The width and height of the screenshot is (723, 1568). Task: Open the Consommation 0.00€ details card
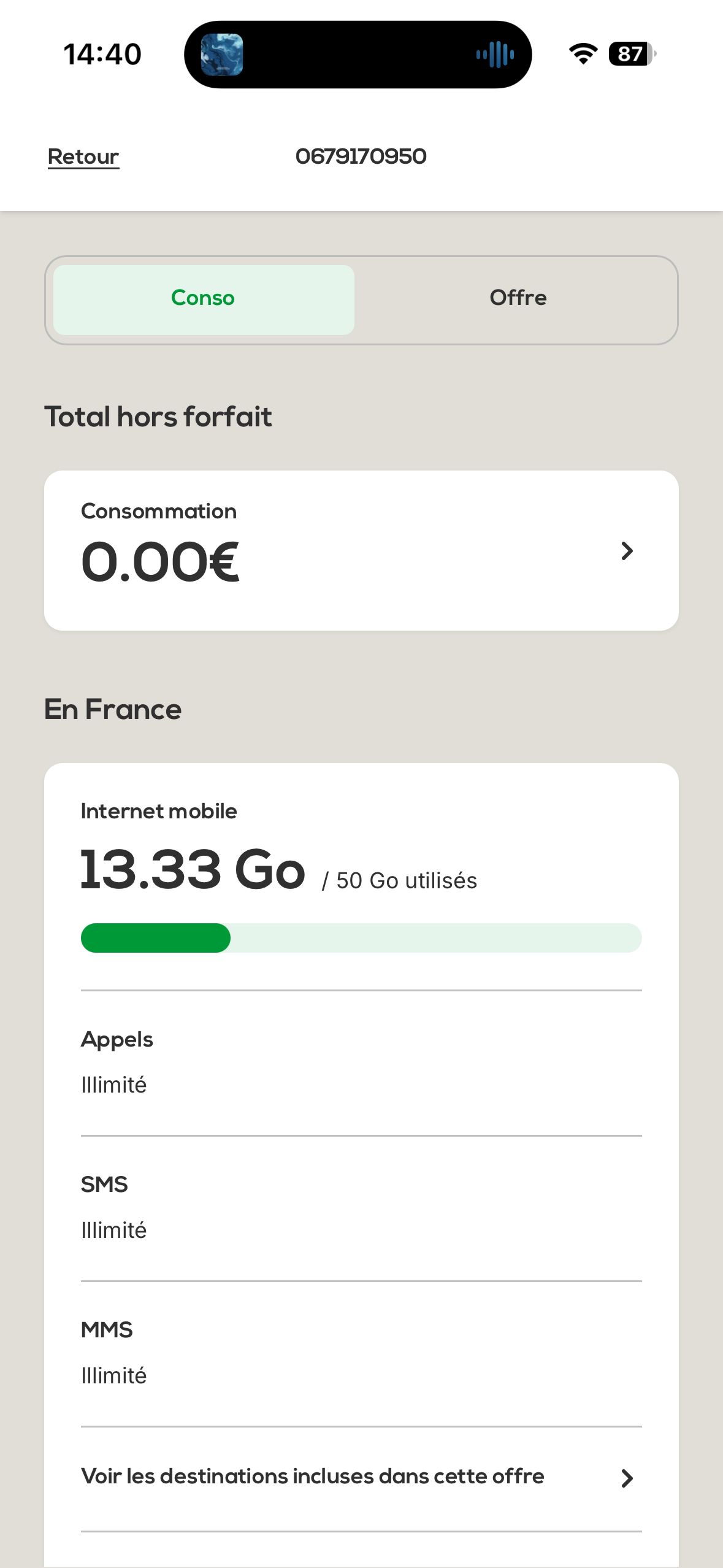pos(361,550)
